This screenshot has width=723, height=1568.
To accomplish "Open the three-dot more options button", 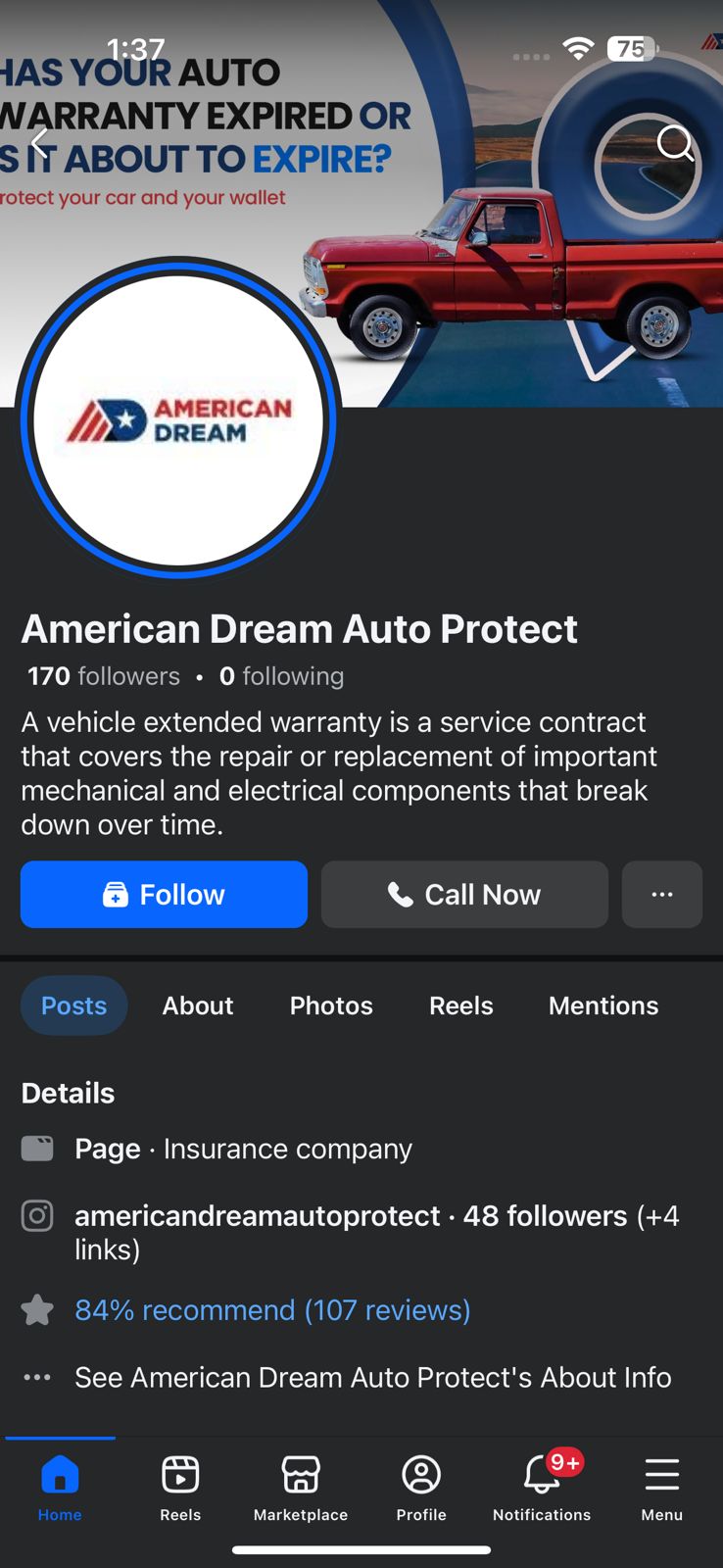I will (x=662, y=894).
